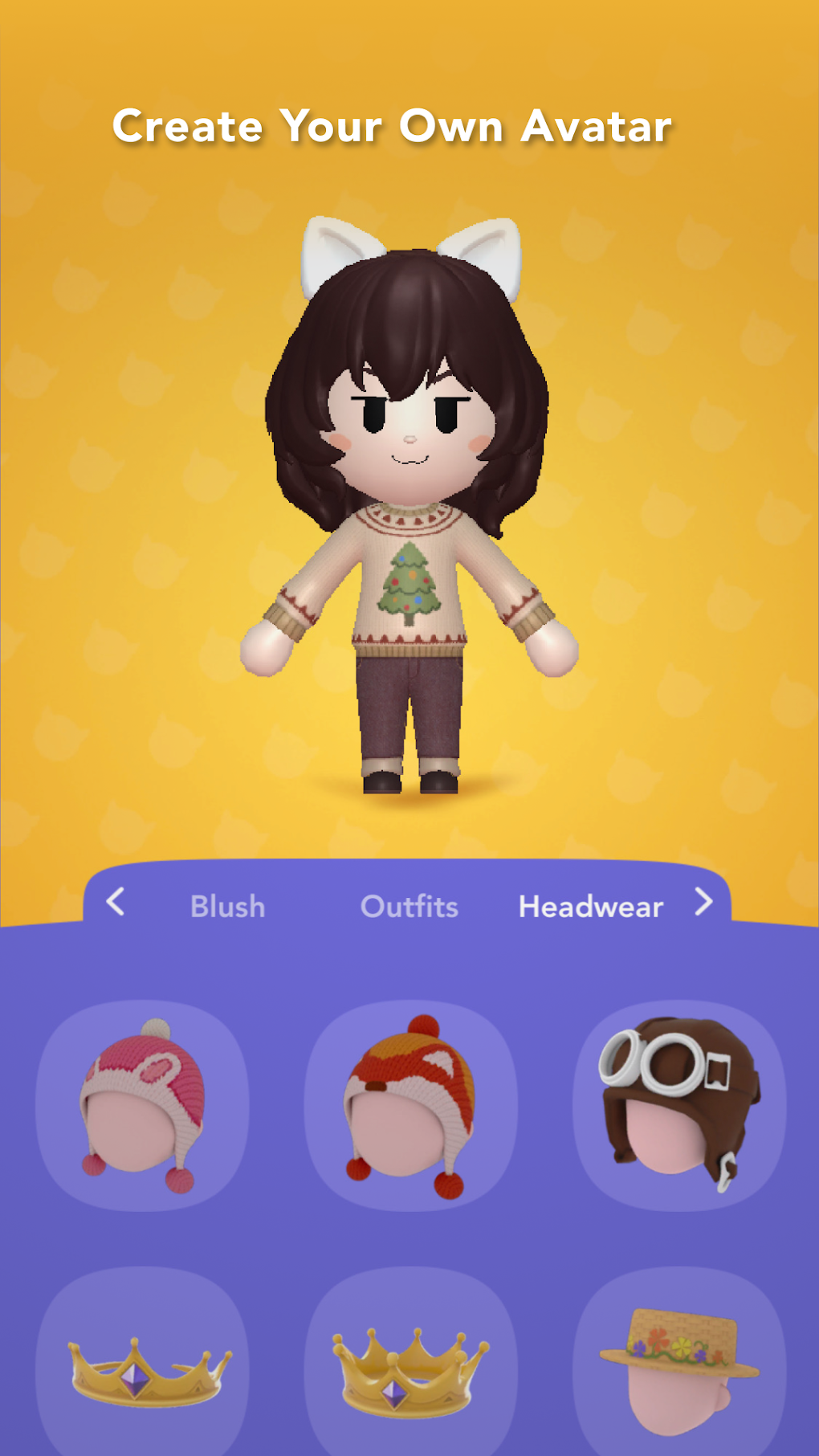Pick the brown aviator cap with goggles
Image resolution: width=819 pixels, height=1456 pixels.
point(678,1105)
